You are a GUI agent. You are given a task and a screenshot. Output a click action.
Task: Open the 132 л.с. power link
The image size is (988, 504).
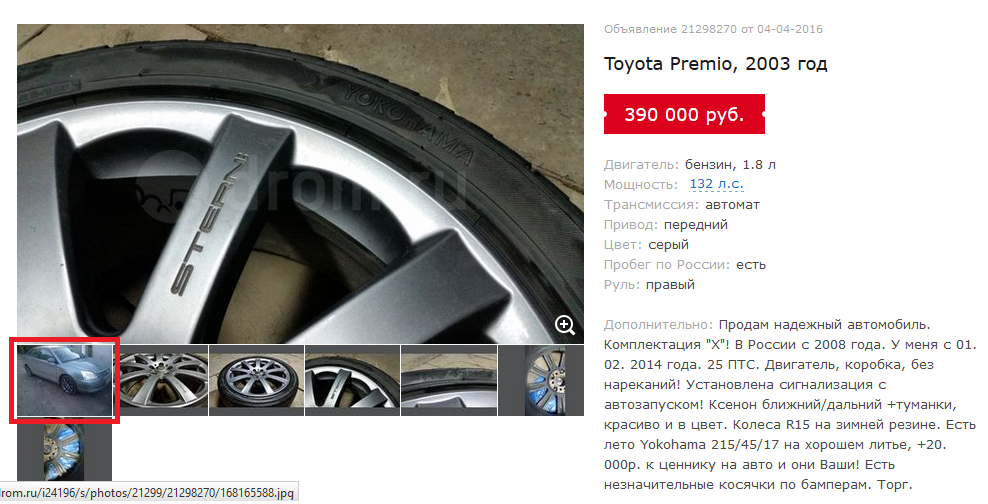coord(716,184)
